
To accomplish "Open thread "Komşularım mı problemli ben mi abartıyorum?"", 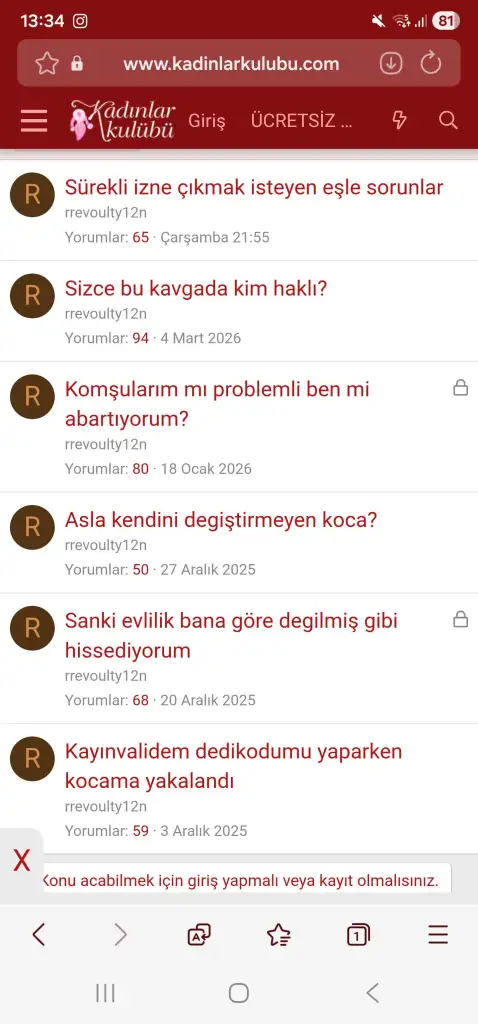I will [x=217, y=404].
